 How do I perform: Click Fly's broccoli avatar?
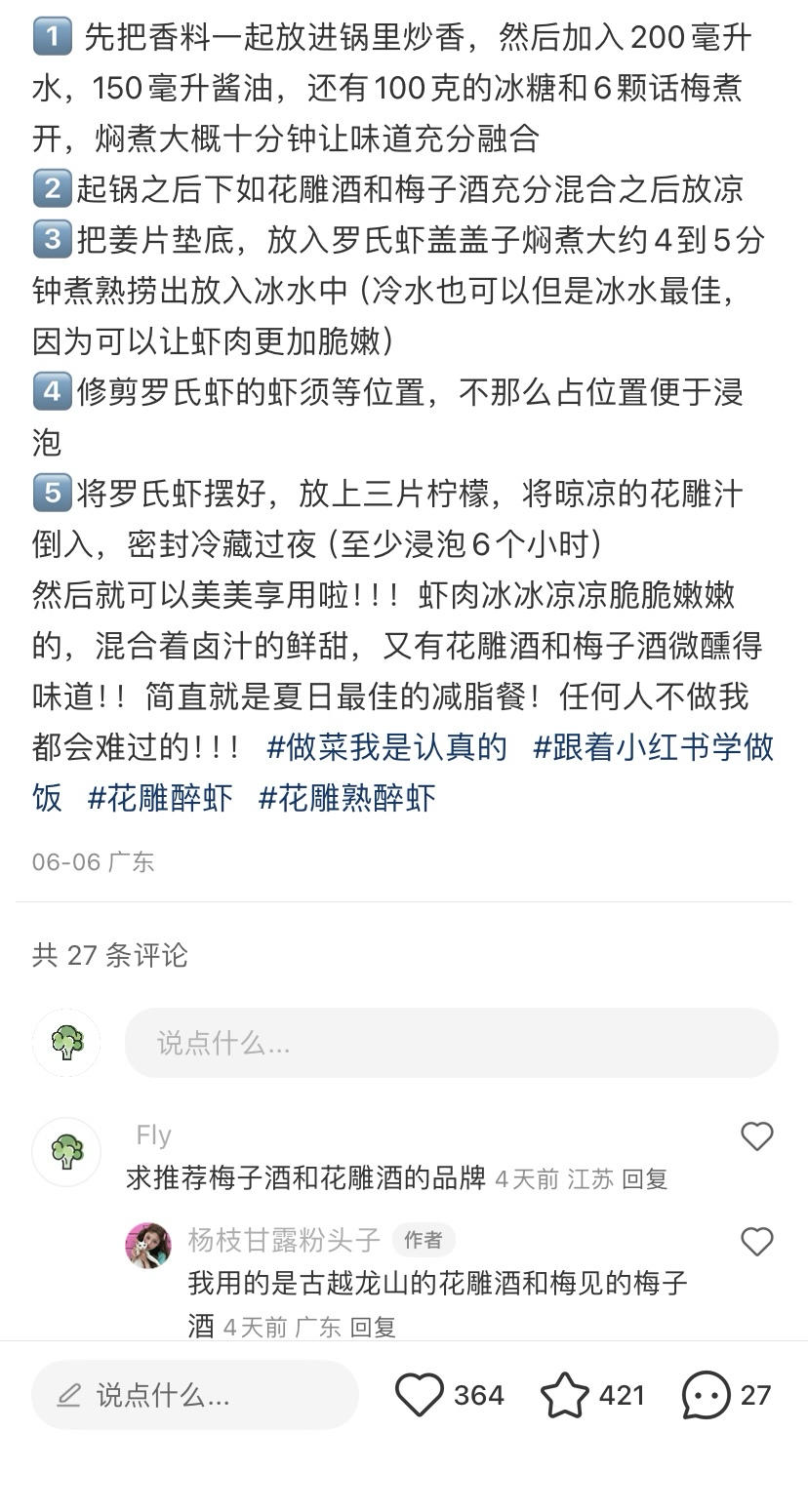click(66, 1151)
